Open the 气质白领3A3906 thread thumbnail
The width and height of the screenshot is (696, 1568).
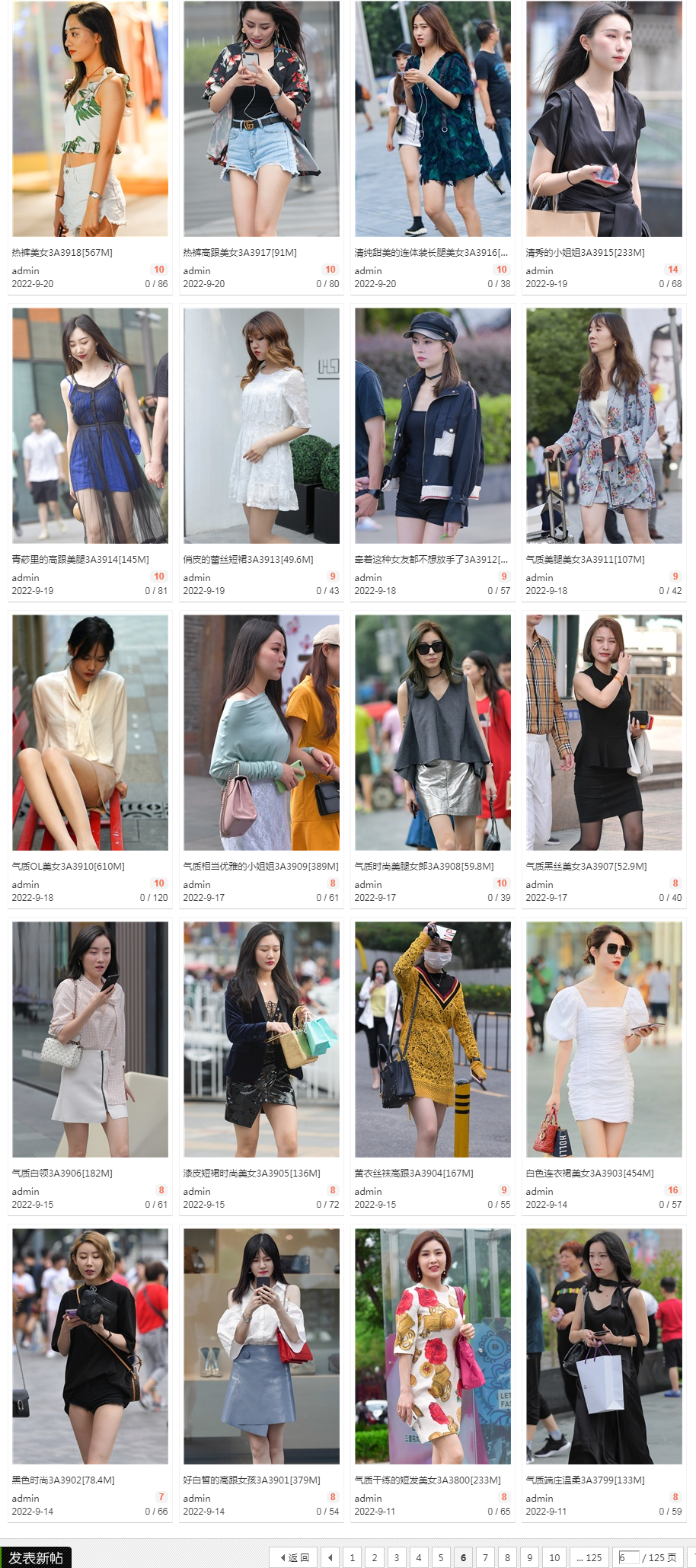tap(90, 1039)
